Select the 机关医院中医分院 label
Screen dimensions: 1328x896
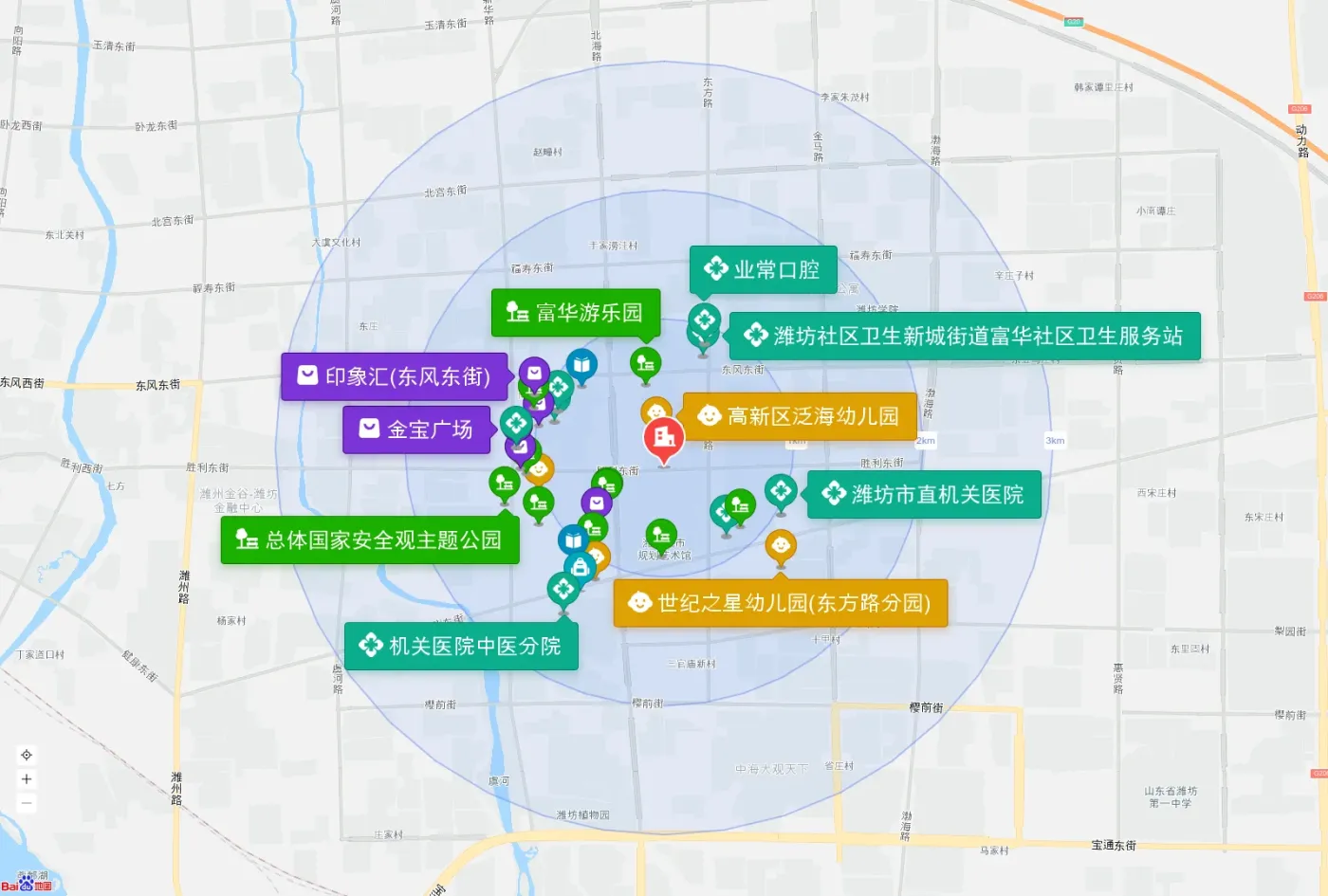click(461, 647)
